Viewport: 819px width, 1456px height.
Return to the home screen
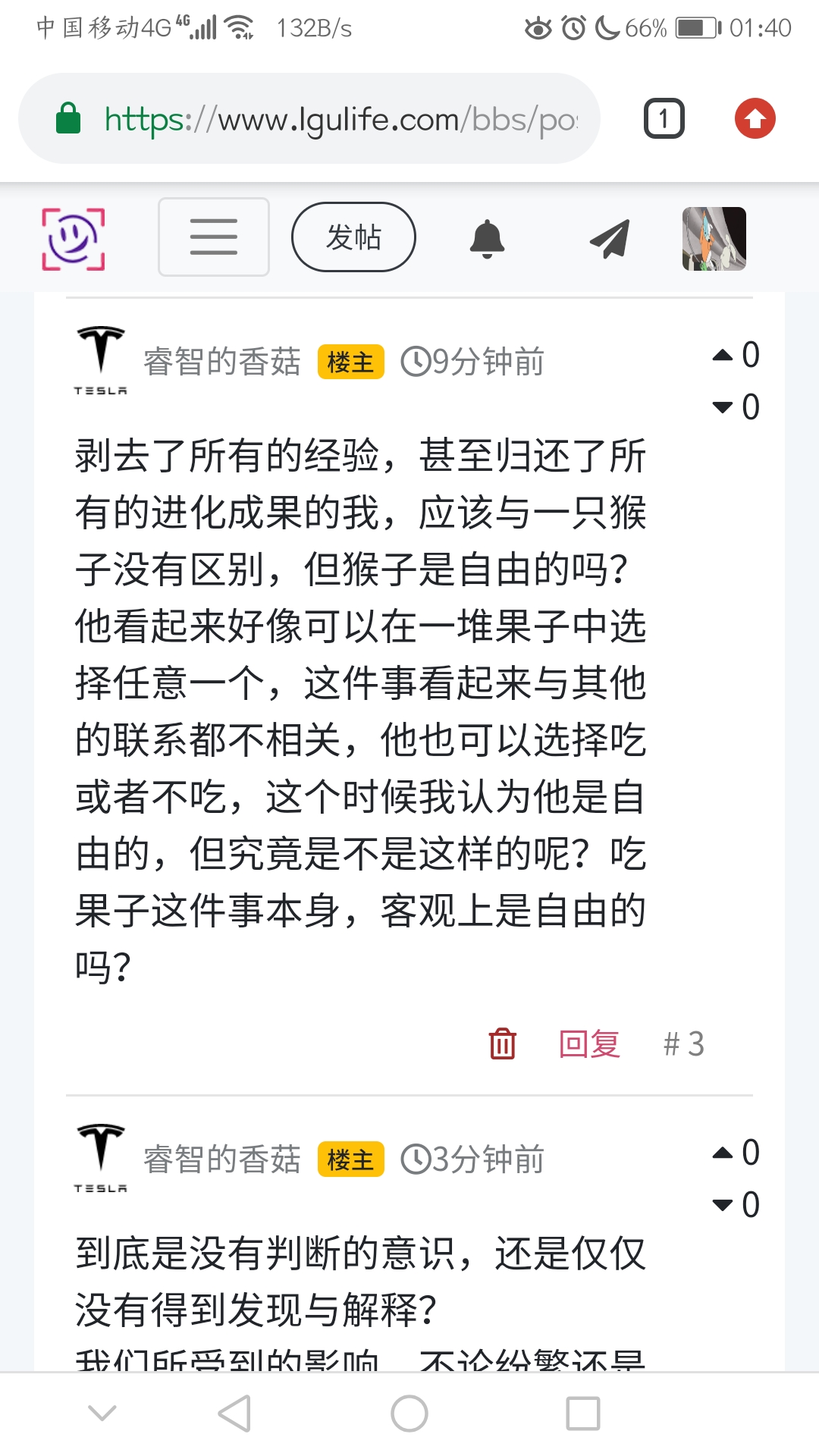pos(409,1414)
